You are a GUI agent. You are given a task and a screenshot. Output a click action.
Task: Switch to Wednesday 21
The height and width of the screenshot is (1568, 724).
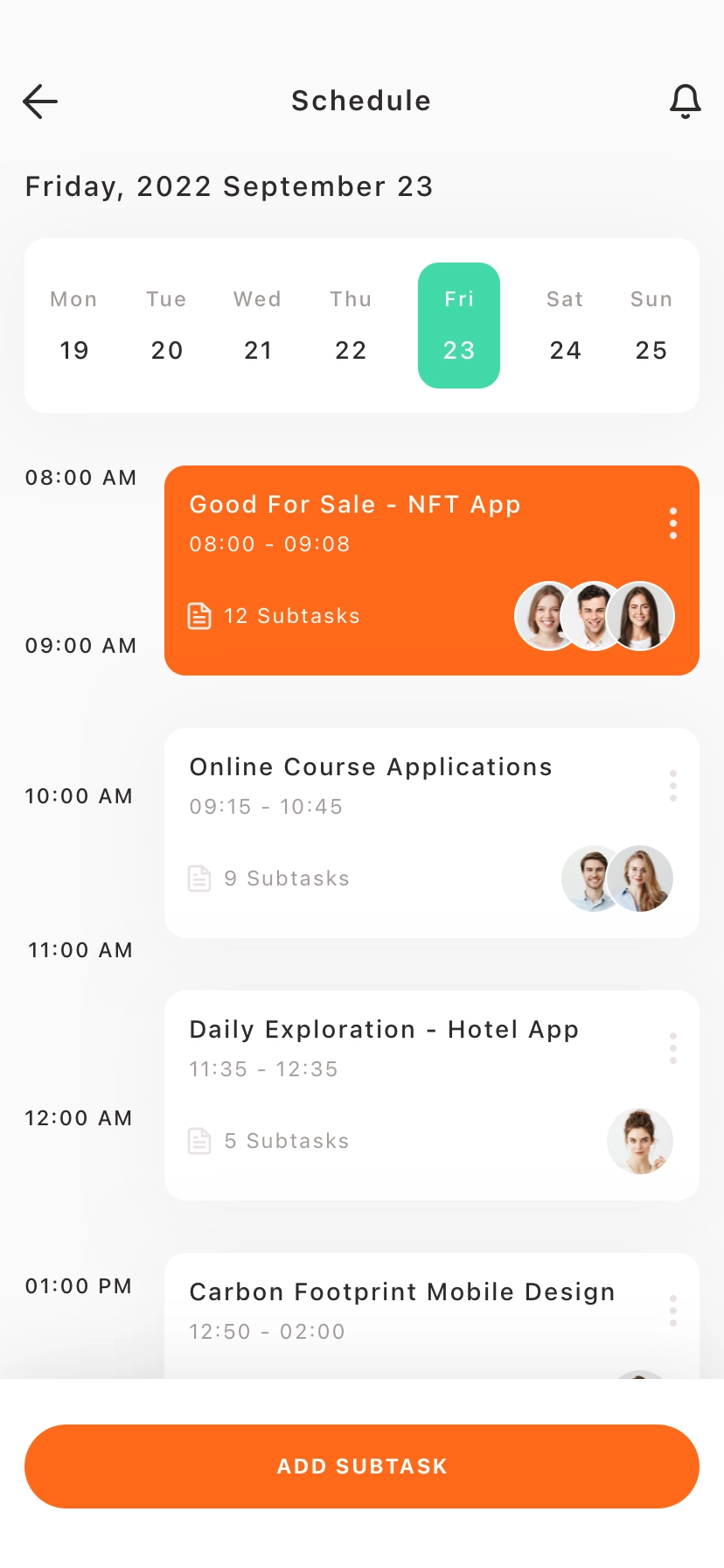pos(258,325)
